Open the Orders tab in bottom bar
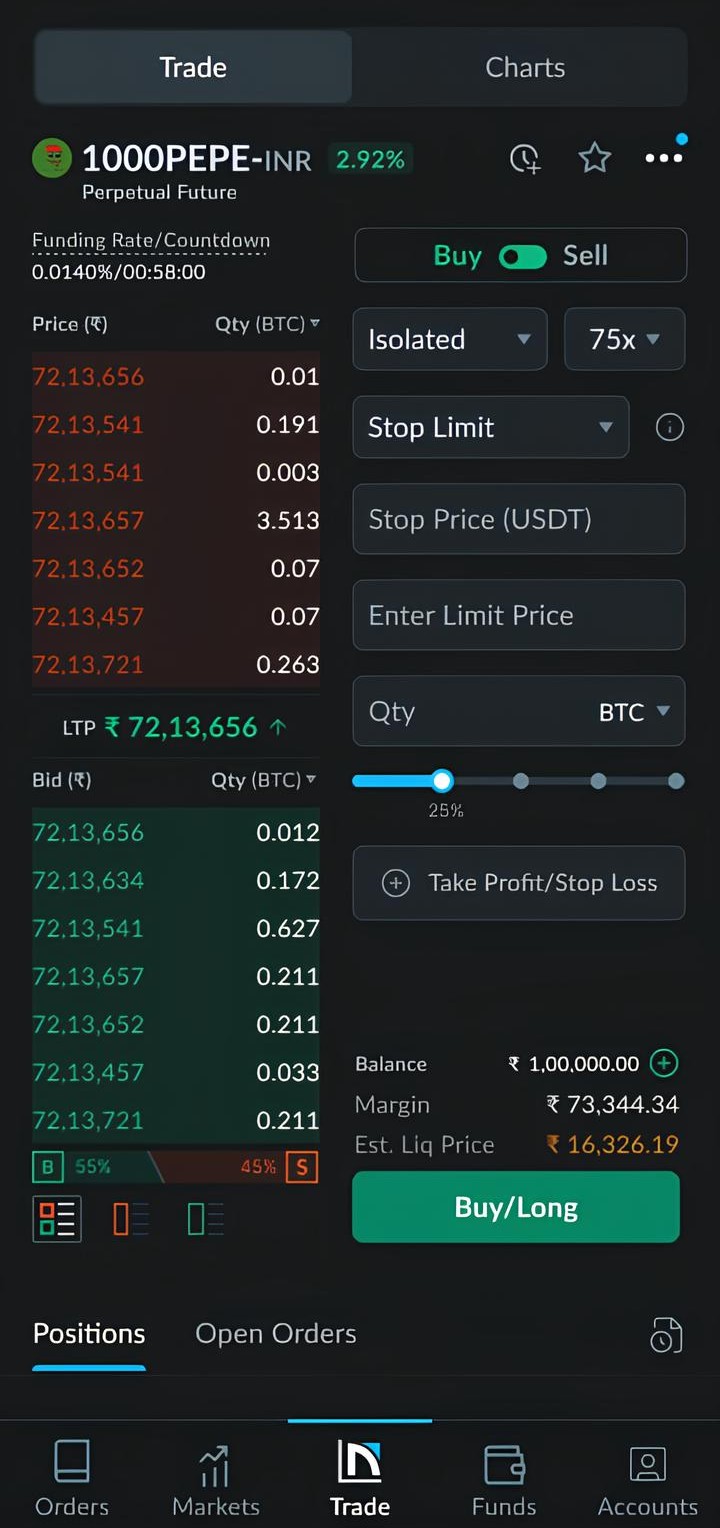 pyautogui.click(x=72, y=1480)
